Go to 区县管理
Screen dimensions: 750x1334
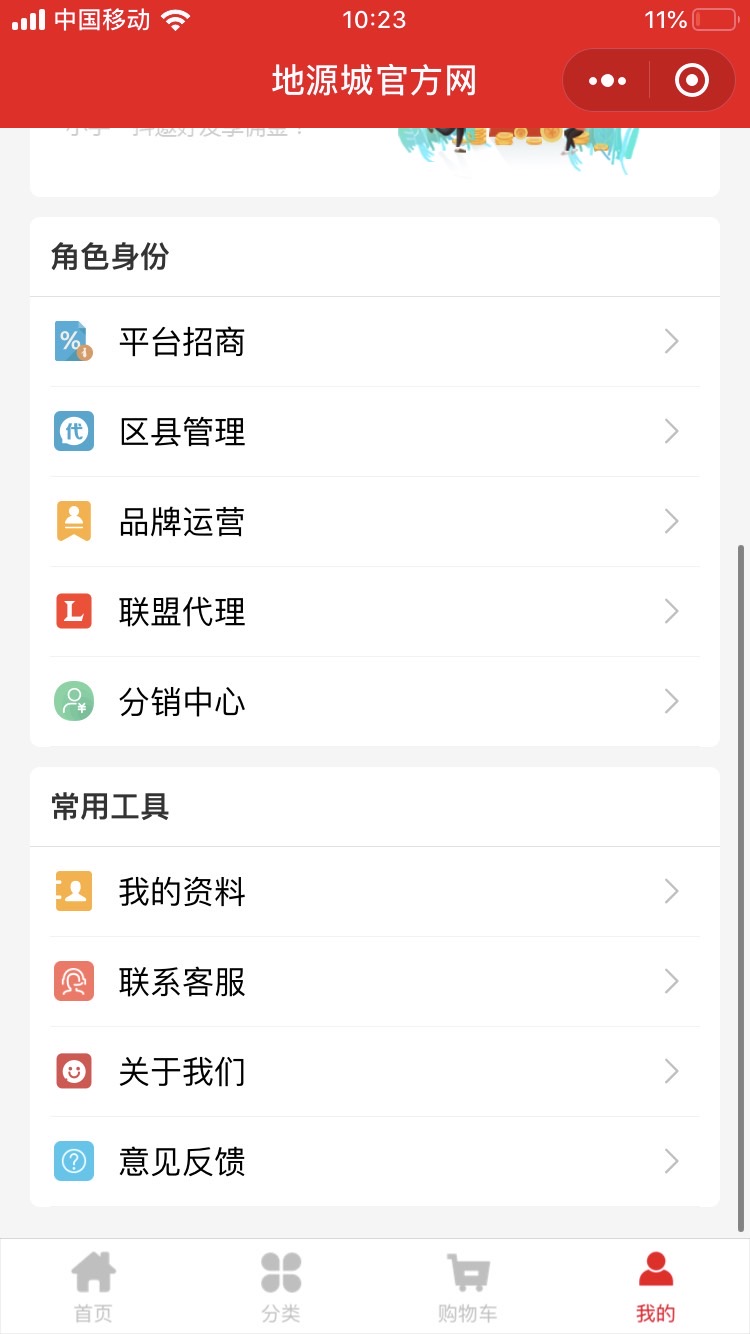(374, 432)
